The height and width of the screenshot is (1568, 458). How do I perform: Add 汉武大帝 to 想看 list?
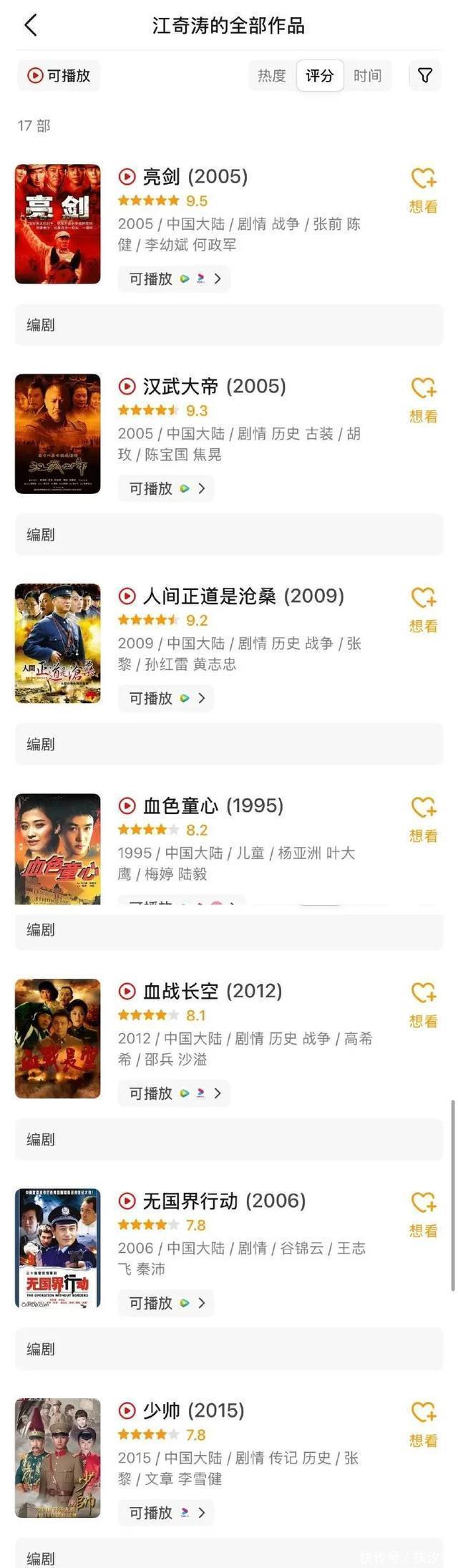tap(424, 400)
